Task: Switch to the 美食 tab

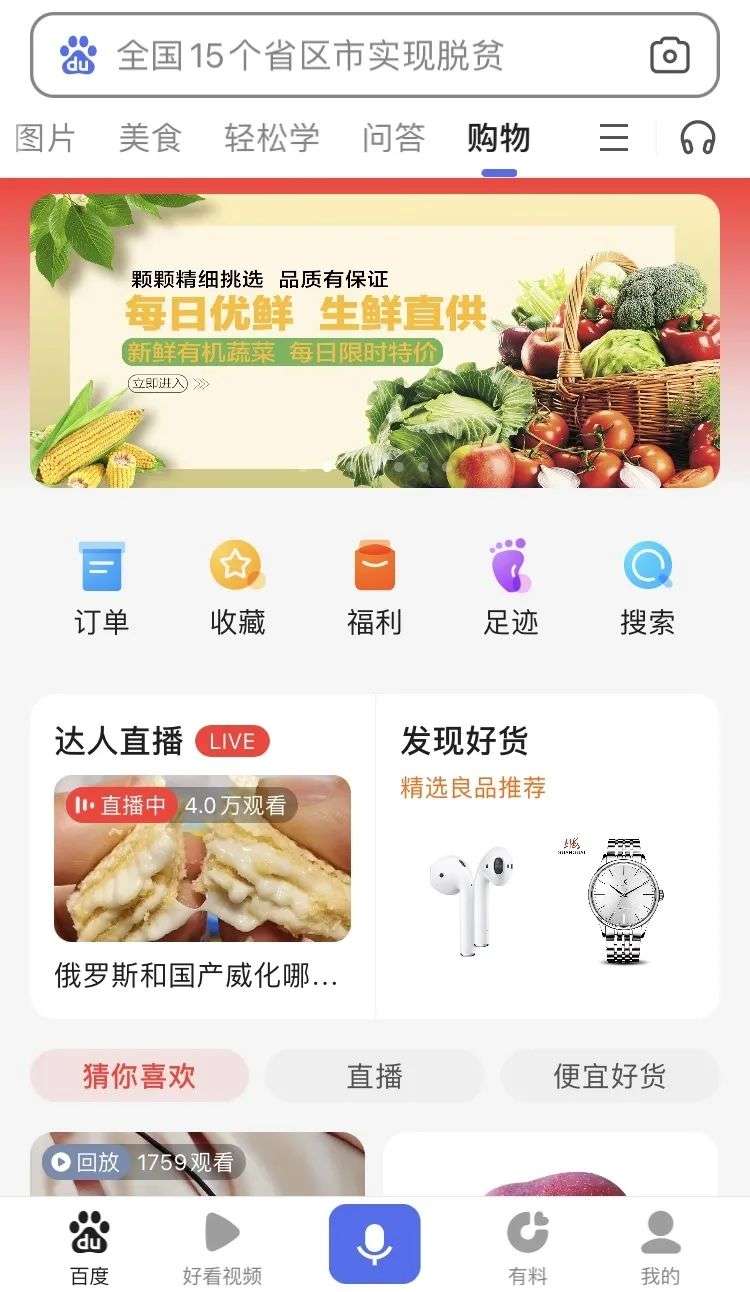Action: [x=150, y=138]
